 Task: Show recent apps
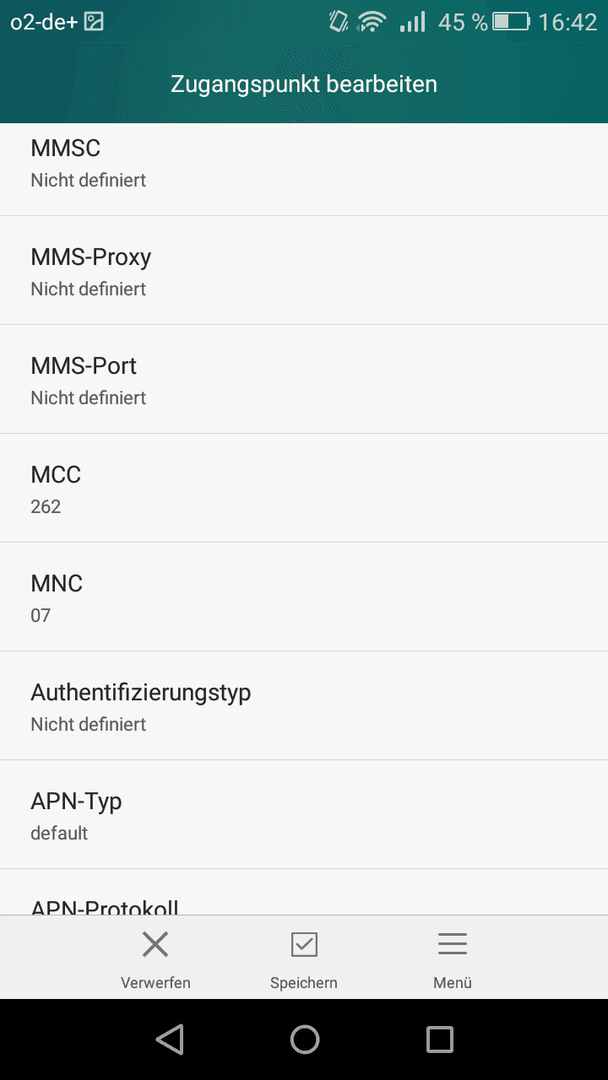point(439,1039)
